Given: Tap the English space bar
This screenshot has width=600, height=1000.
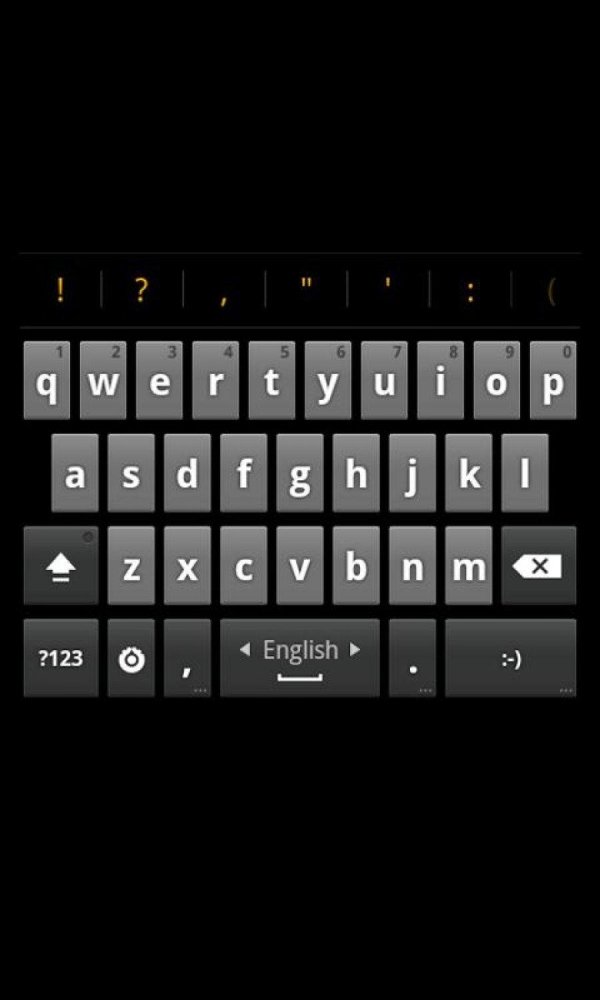Looking at the screenshot, I should pos(300,658).
